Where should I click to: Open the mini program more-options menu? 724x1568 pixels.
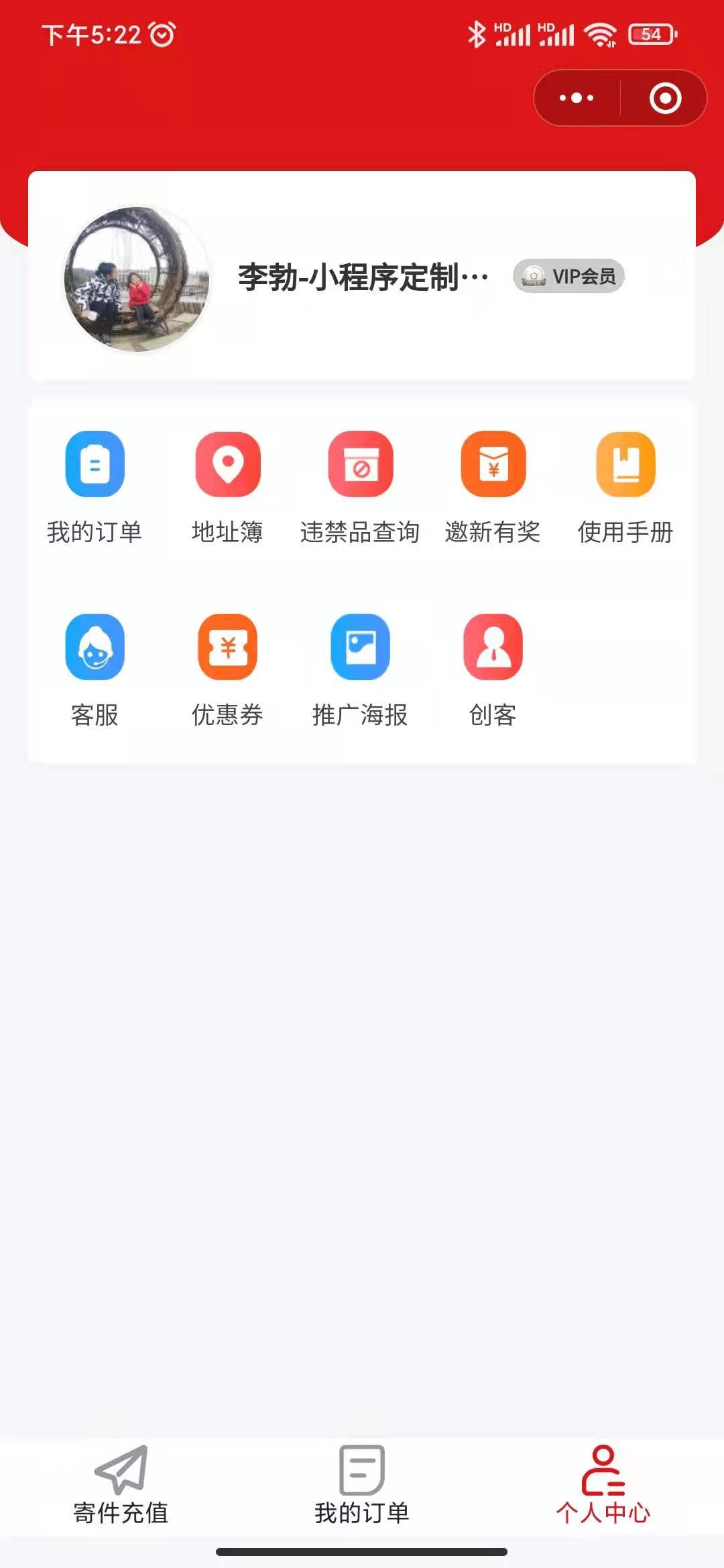[577, 98]
